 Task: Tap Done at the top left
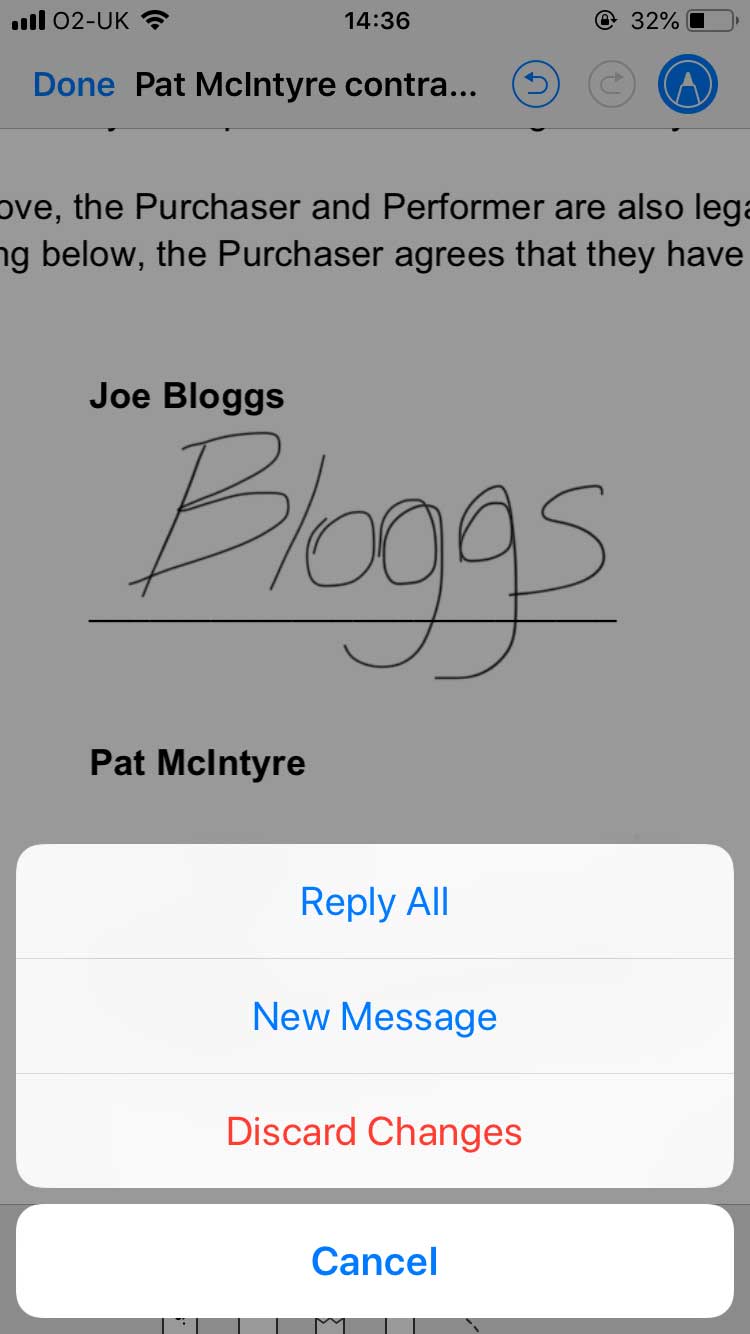[x=73, y=85]
